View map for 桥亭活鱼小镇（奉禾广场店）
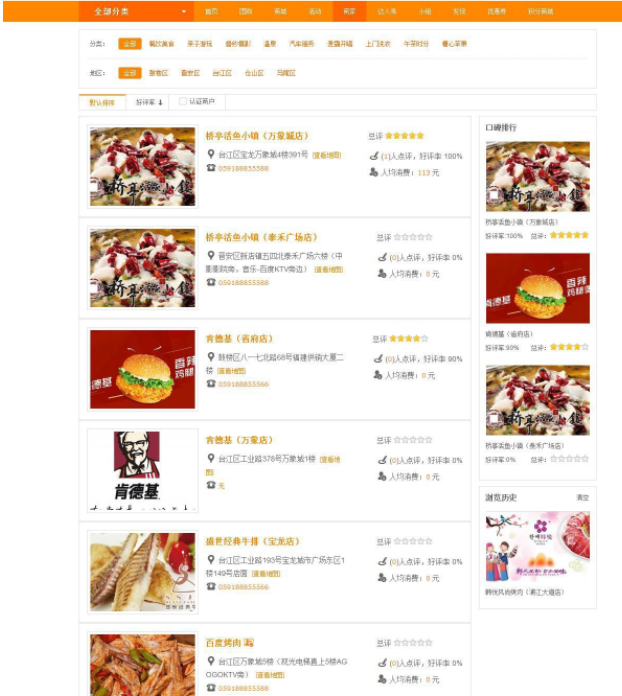The width and height of the screenshot is (622, 696). [x=328, y=269]
